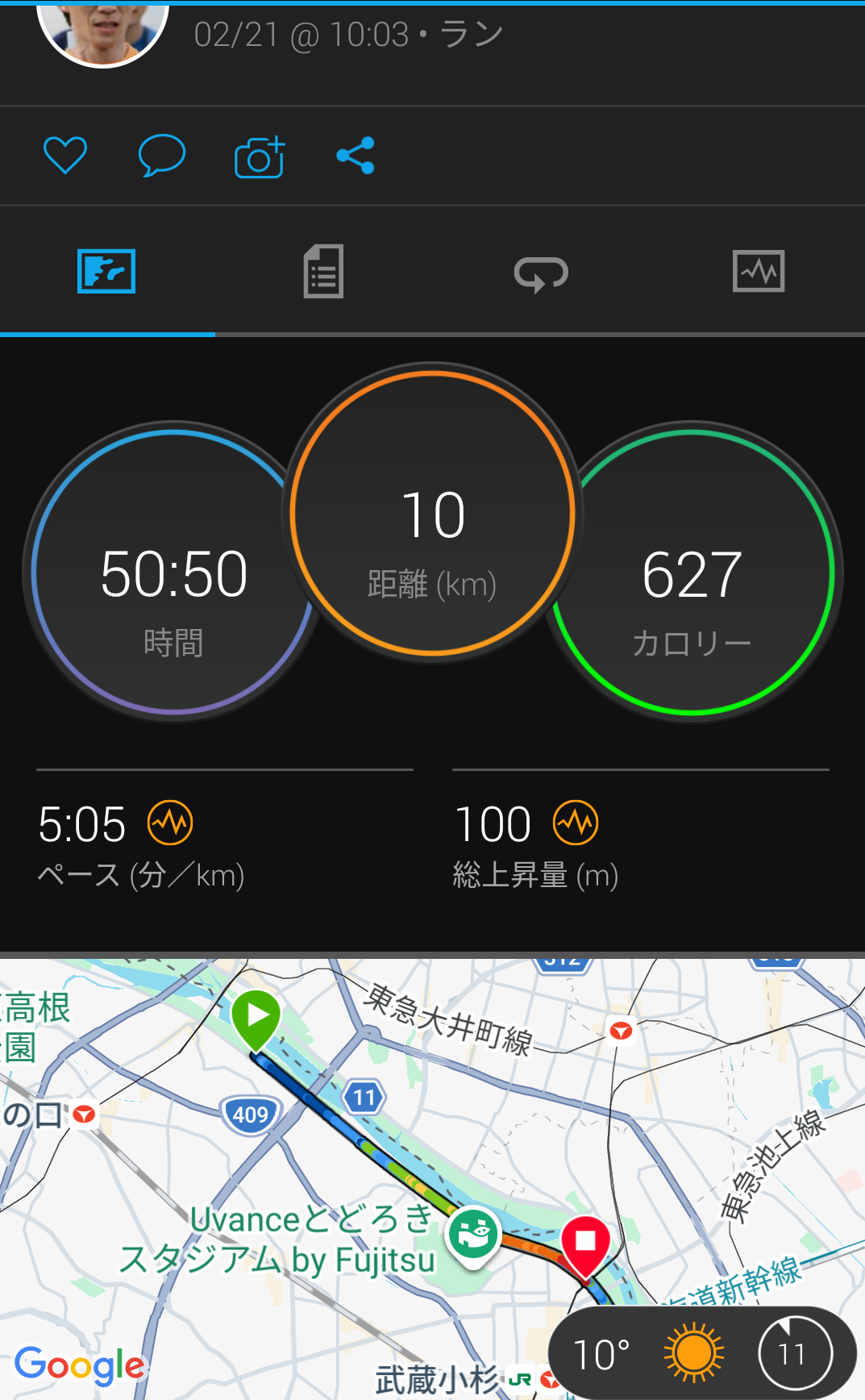Screen dimensions: 865x1400
Task: Like this run activity
Action: (x=65, y=156)
